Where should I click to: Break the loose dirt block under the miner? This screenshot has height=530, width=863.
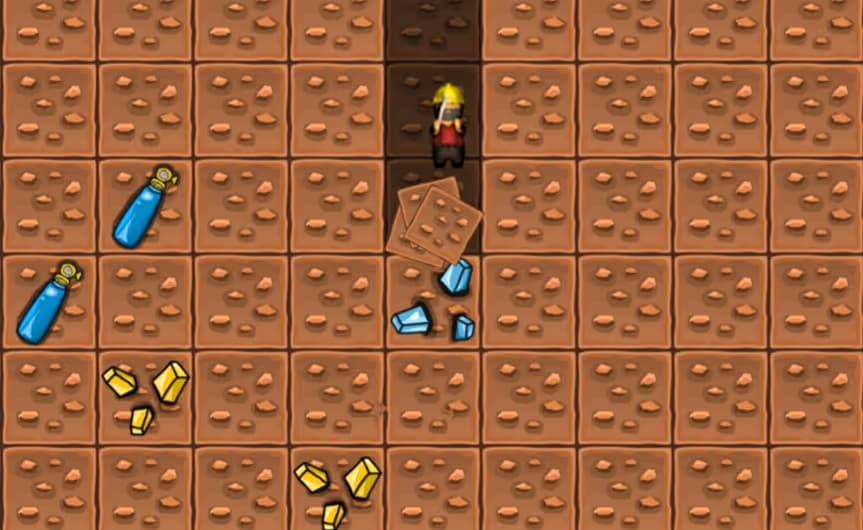[x=434, y=220]
